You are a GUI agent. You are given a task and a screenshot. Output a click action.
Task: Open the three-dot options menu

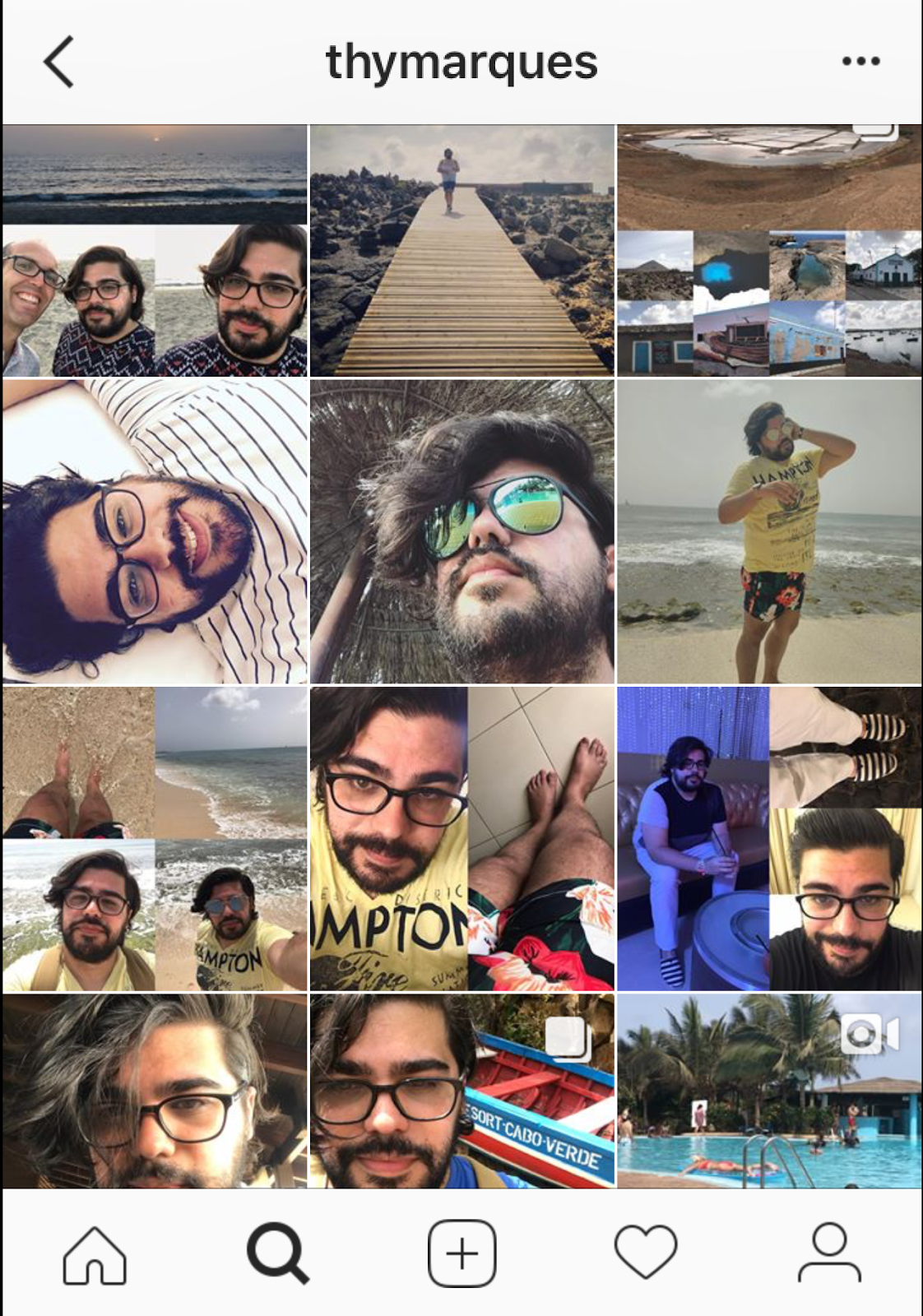pyautogui.click(x=860, y=61)
